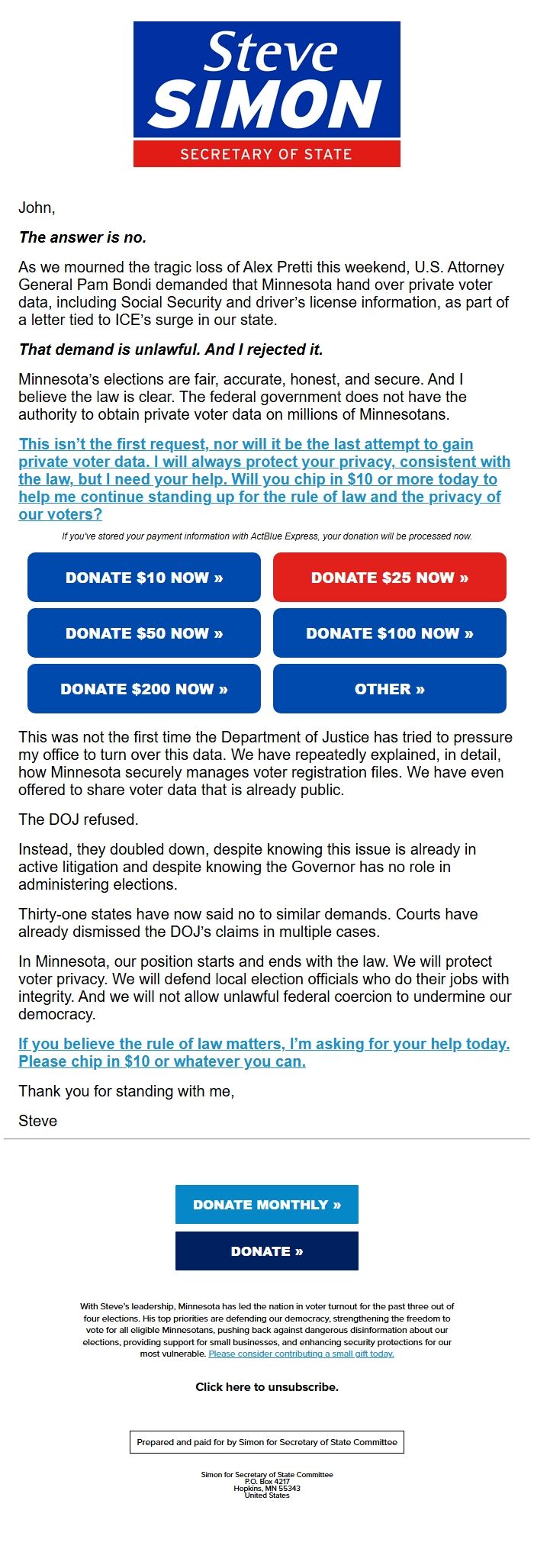The height and width of the screenshot is (1568, 534).
Task: Choose the Donate $50 Now option
Action: click(144, 633)
